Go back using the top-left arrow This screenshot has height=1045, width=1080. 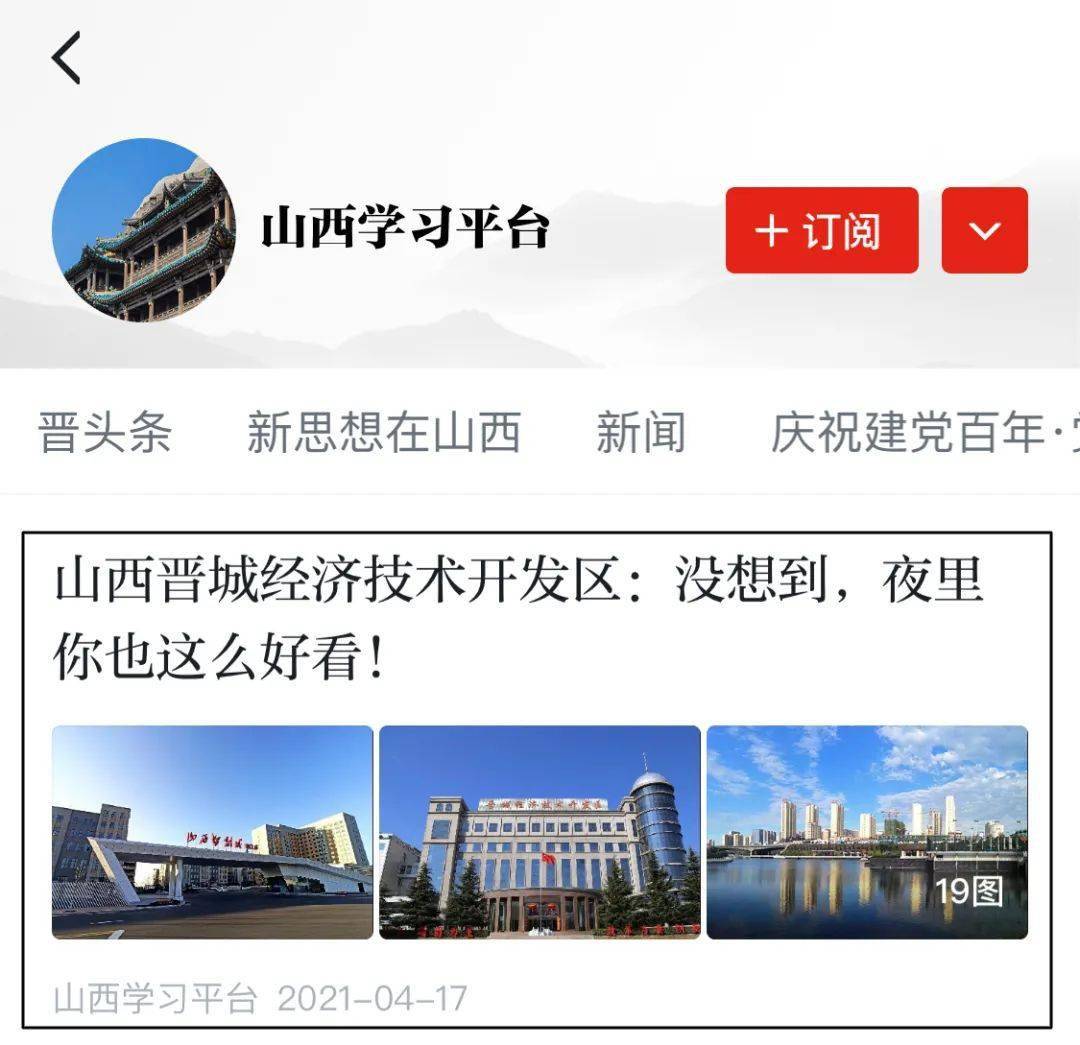click(67, 58)
